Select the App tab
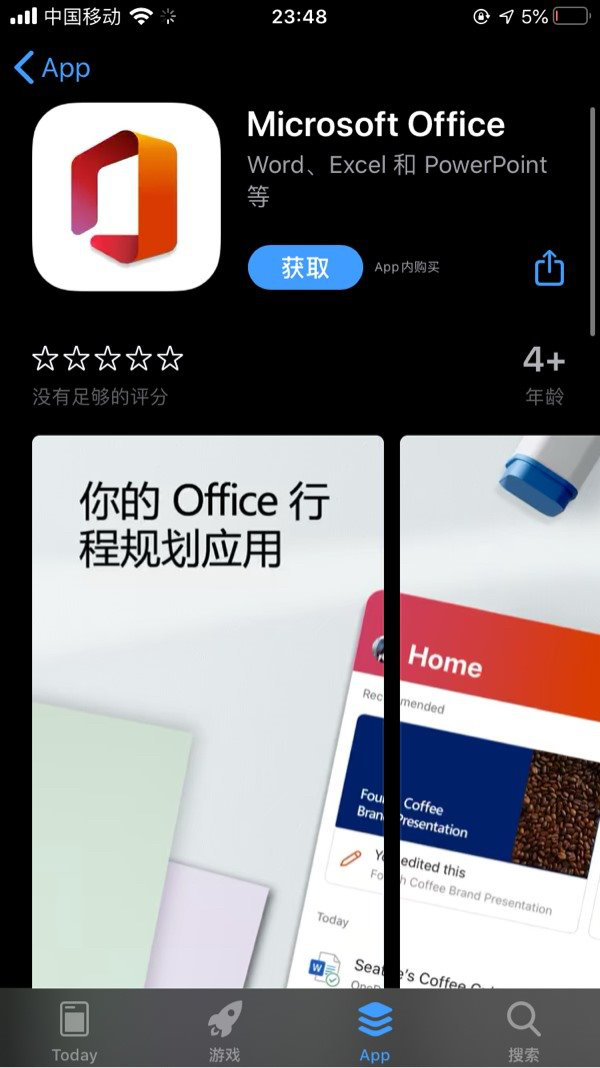This screenshot has width=600, height=1068. pyautogui.click(x=375, y=1030)
